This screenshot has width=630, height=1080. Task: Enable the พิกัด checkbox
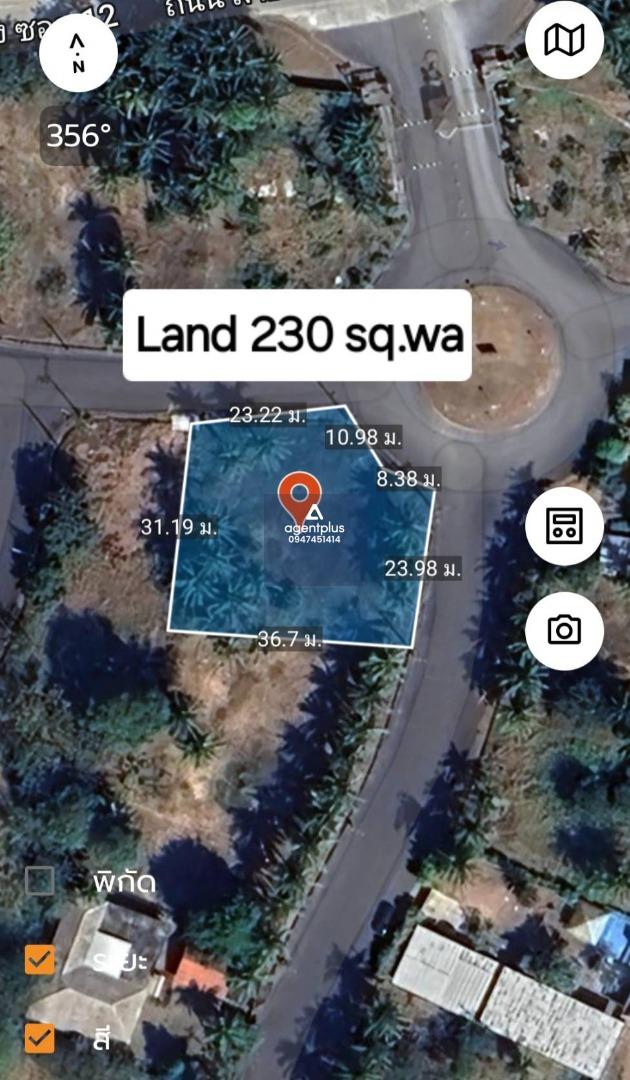39,881
